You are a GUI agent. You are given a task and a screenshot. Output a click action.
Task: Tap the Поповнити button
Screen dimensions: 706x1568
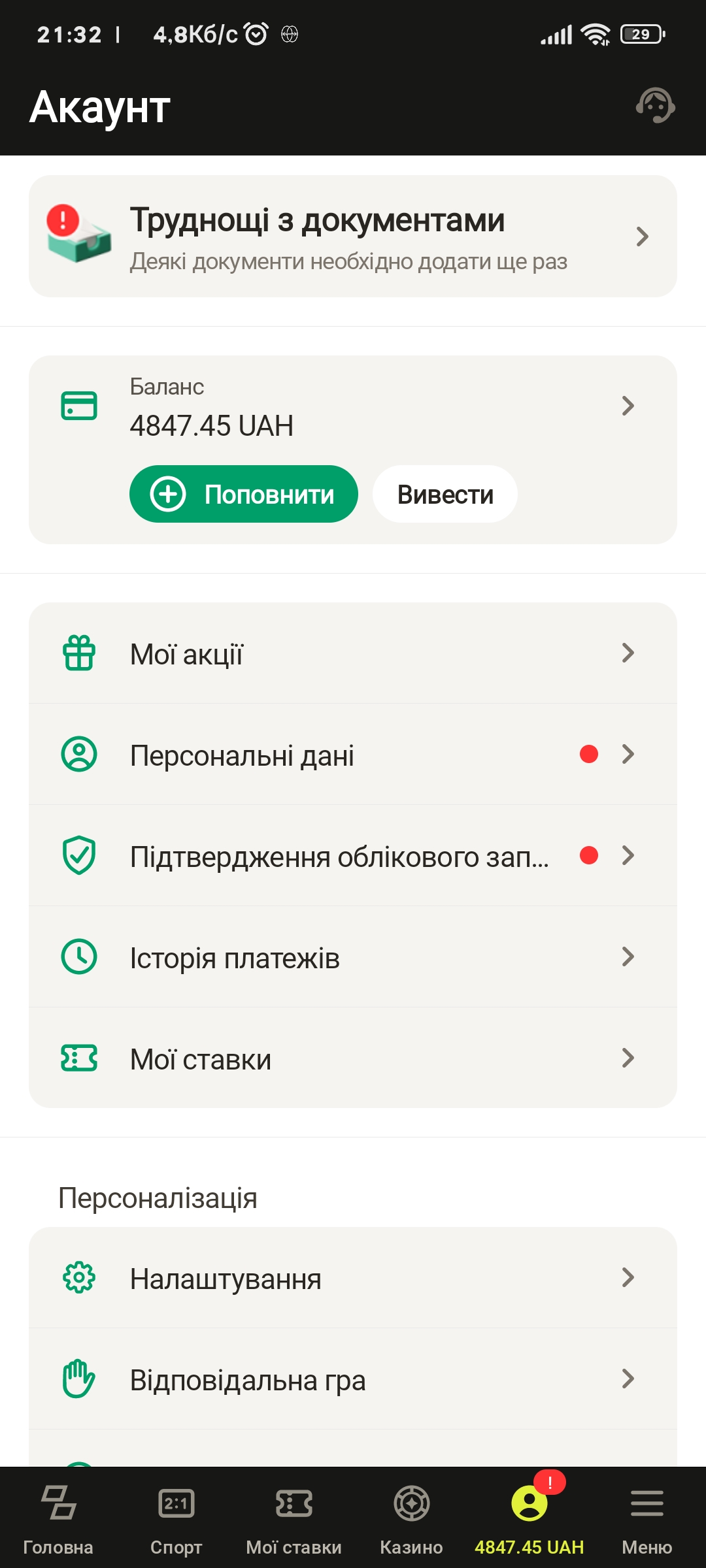point(244,494)
